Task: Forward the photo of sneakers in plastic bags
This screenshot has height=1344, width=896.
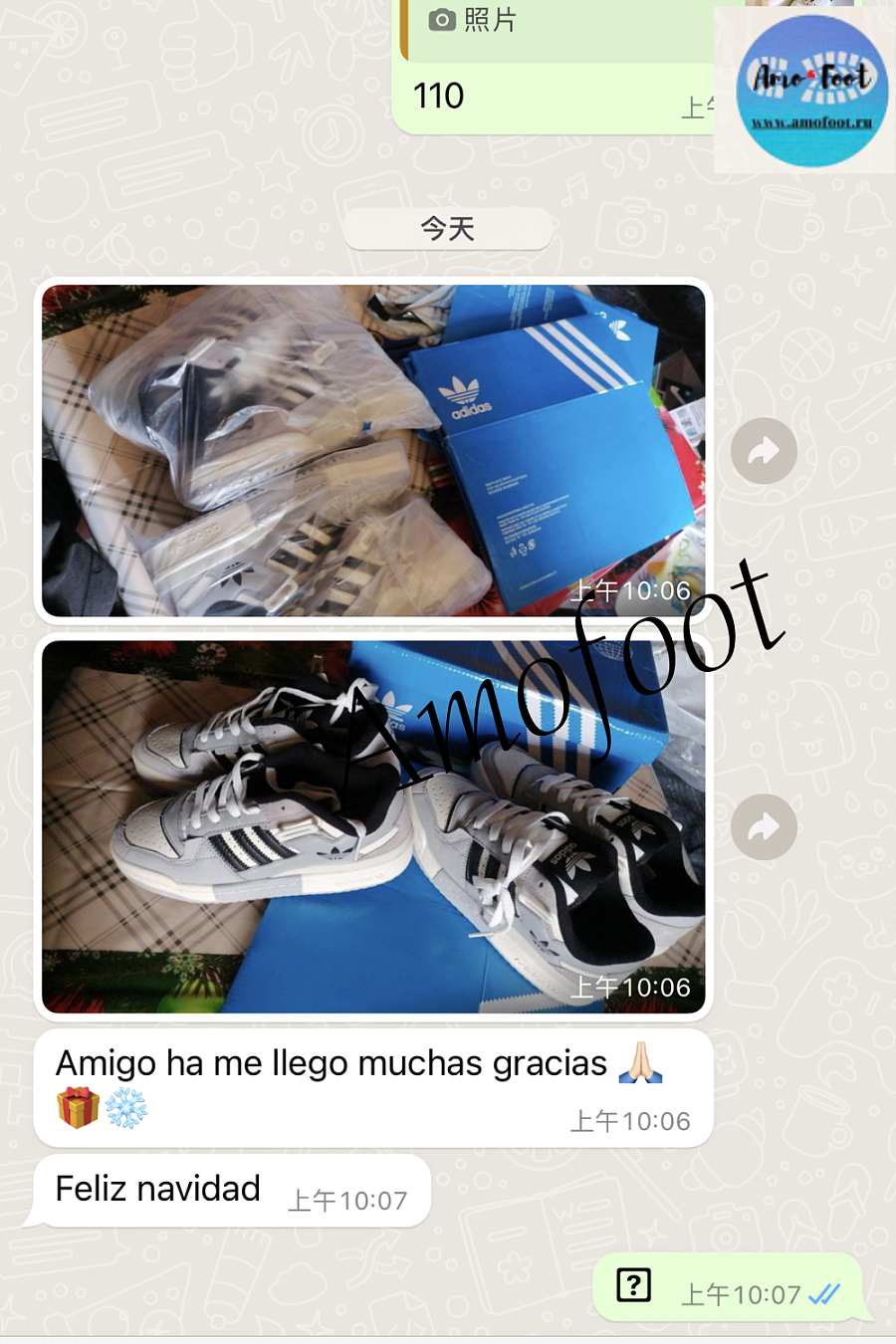Action: (764, 452)
